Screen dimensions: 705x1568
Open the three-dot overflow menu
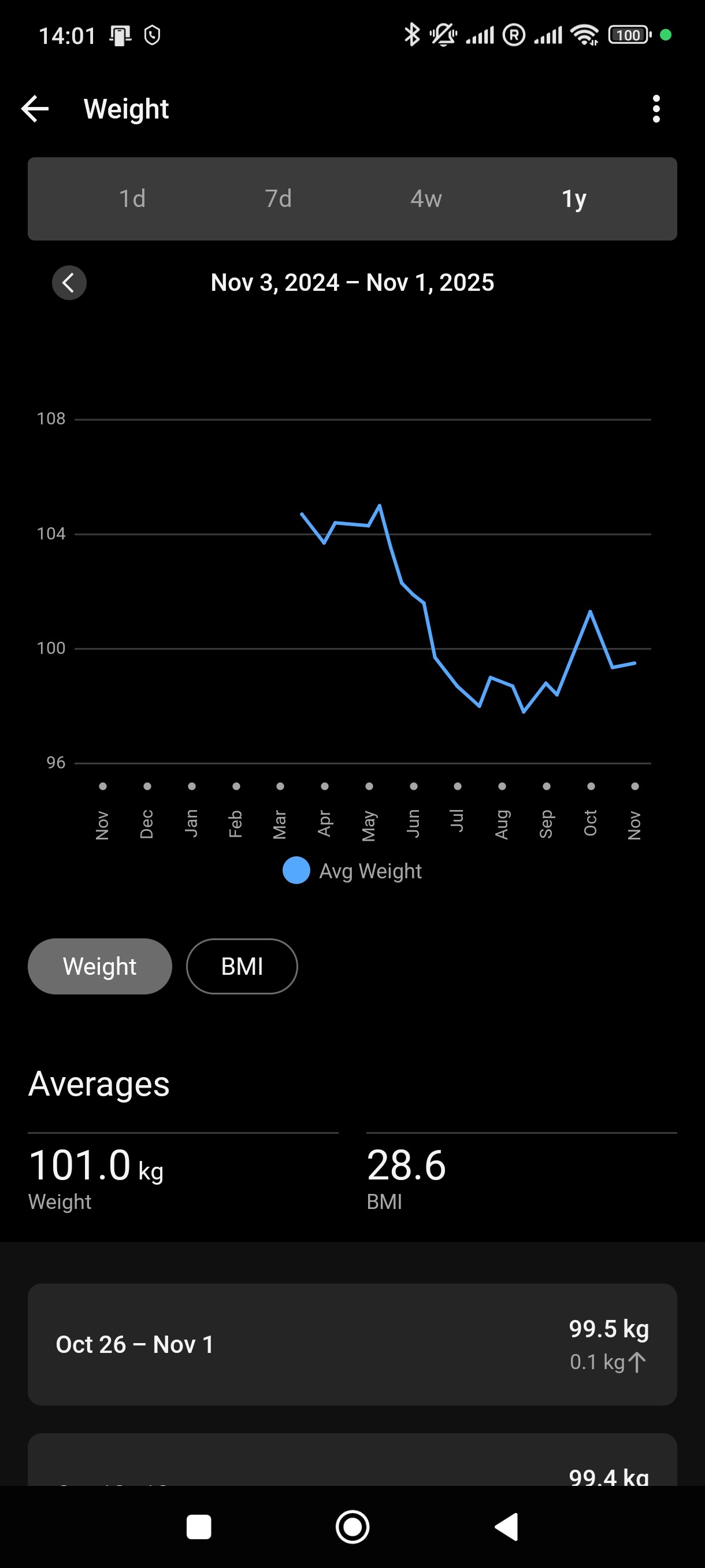click(x=656, y=109)
